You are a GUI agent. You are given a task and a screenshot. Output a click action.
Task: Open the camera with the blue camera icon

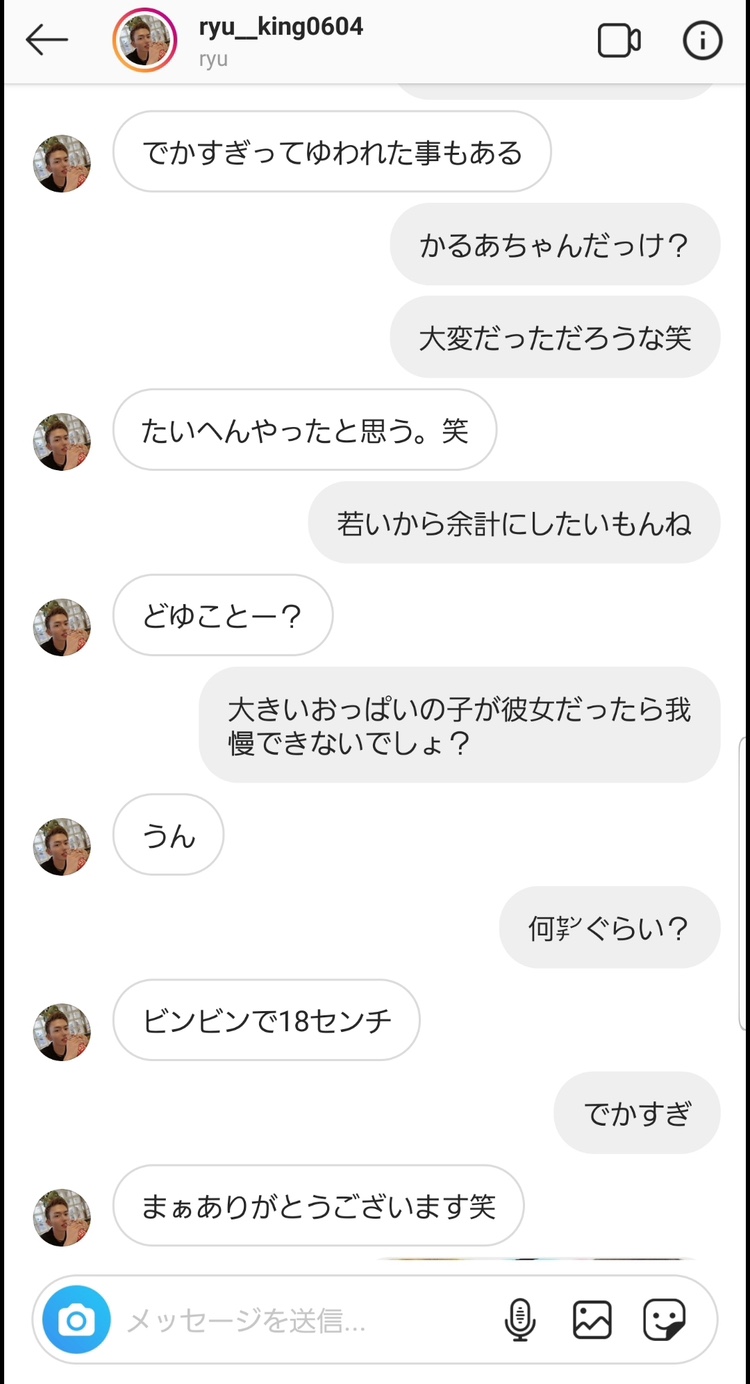tap(74, 1319)
